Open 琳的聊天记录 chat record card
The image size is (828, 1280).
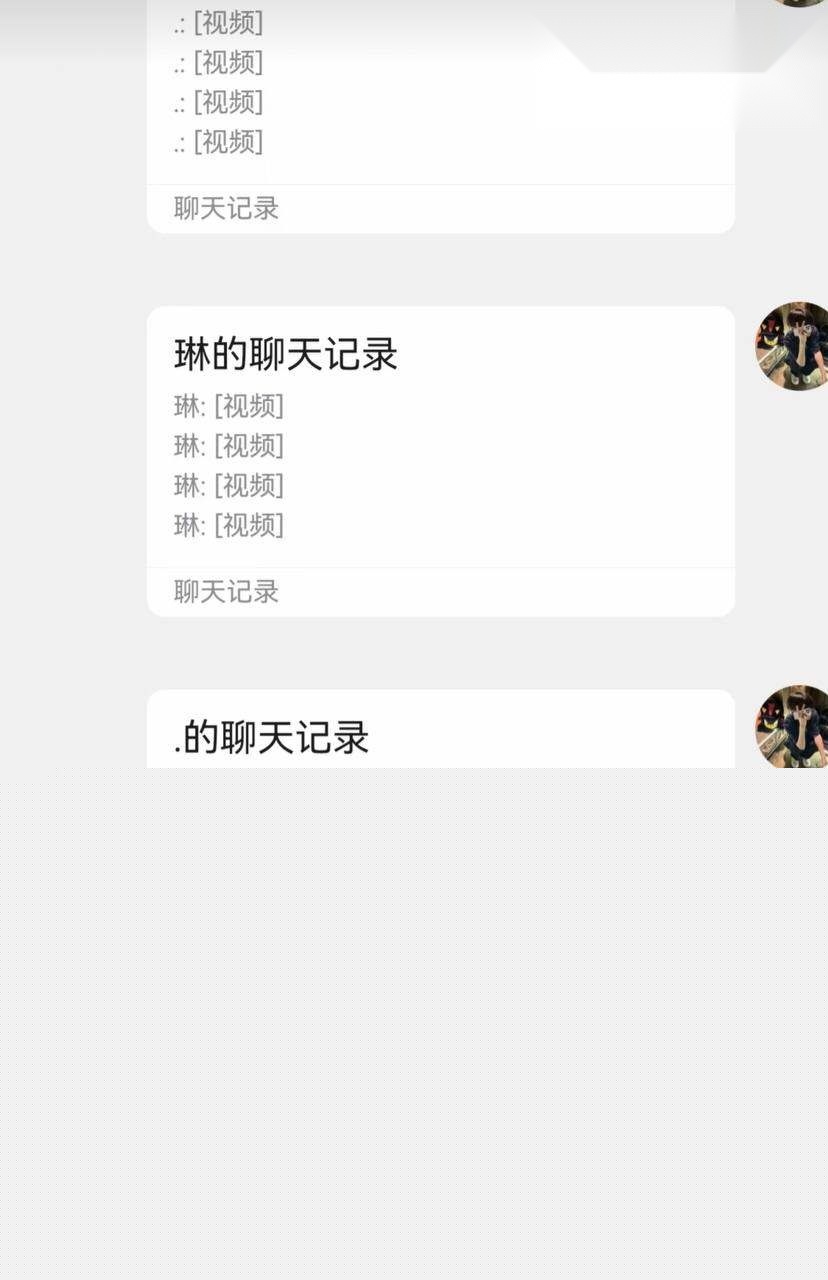pyautogui.click(x=440, y=460)
